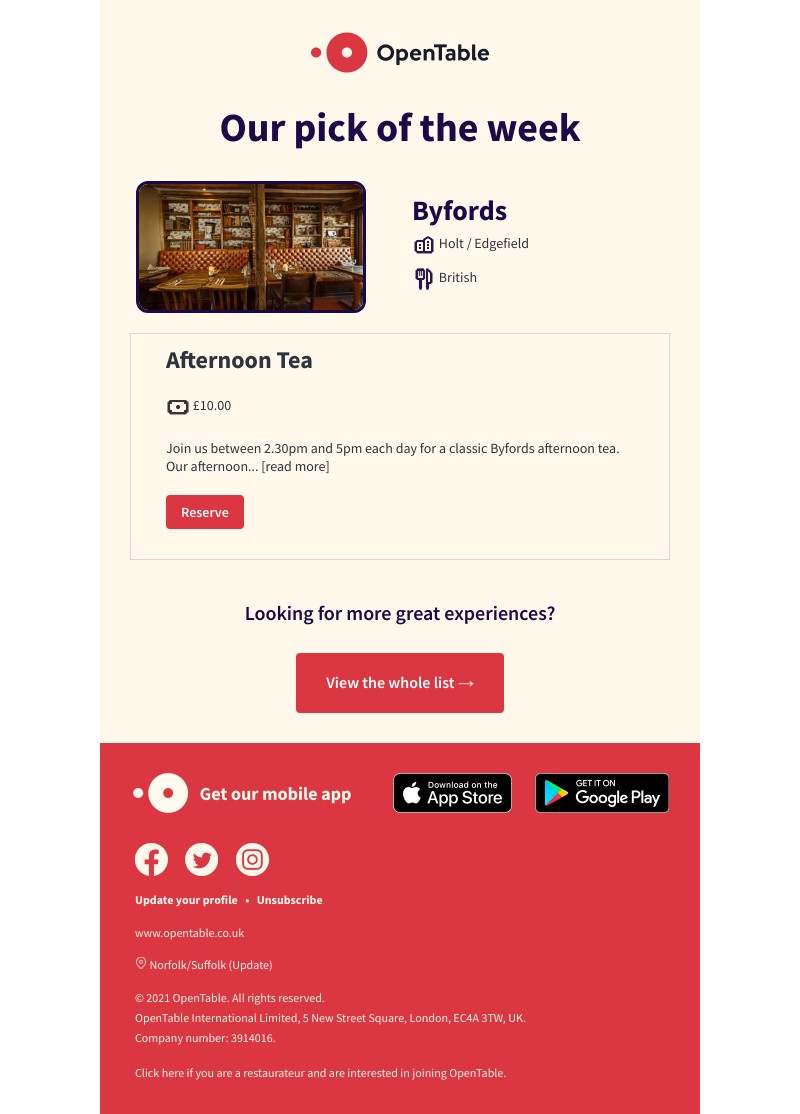
Task: Update your profile
Action: coord(186,900)
